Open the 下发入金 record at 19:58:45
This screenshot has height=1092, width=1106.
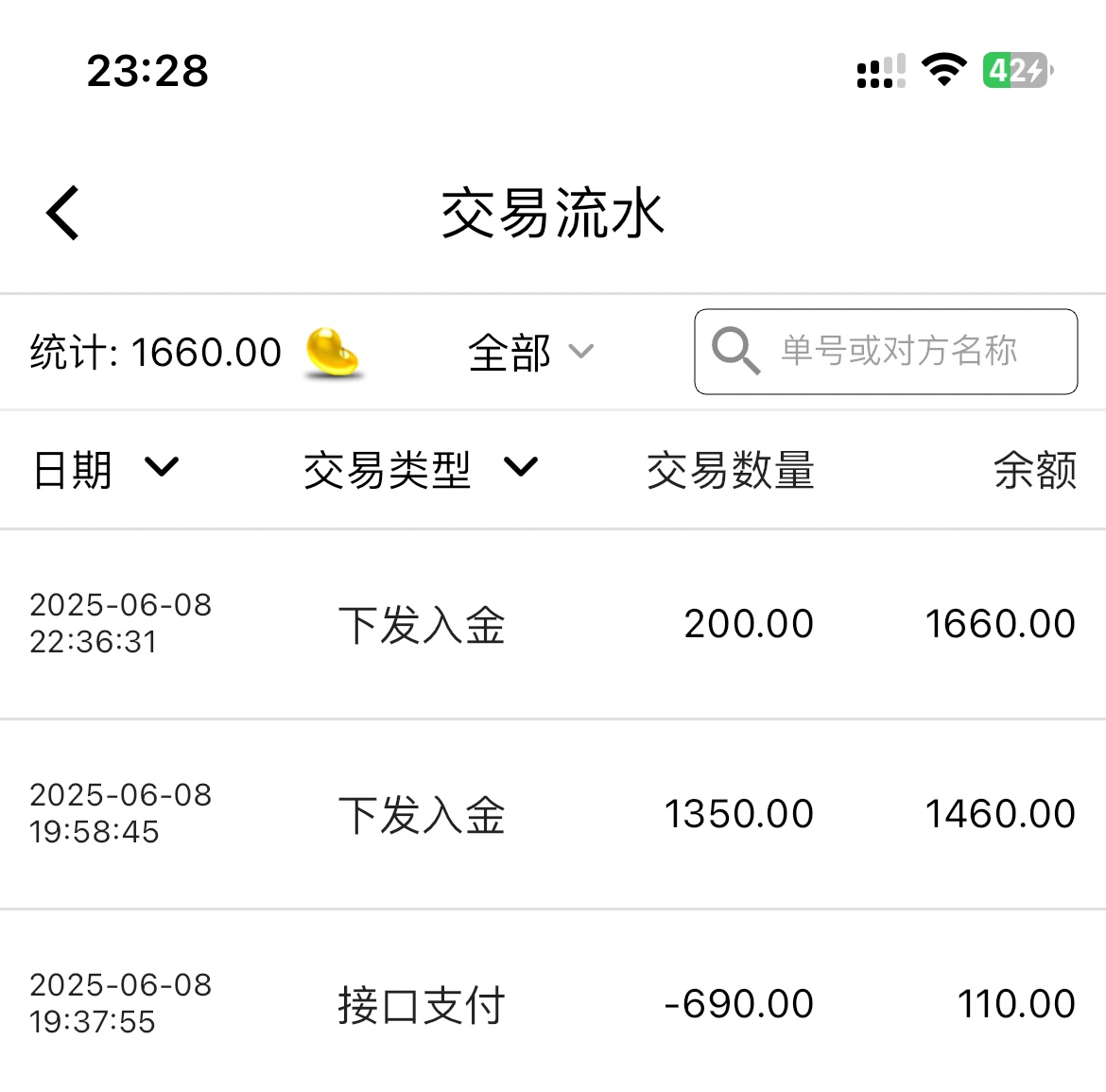(553, 814)
